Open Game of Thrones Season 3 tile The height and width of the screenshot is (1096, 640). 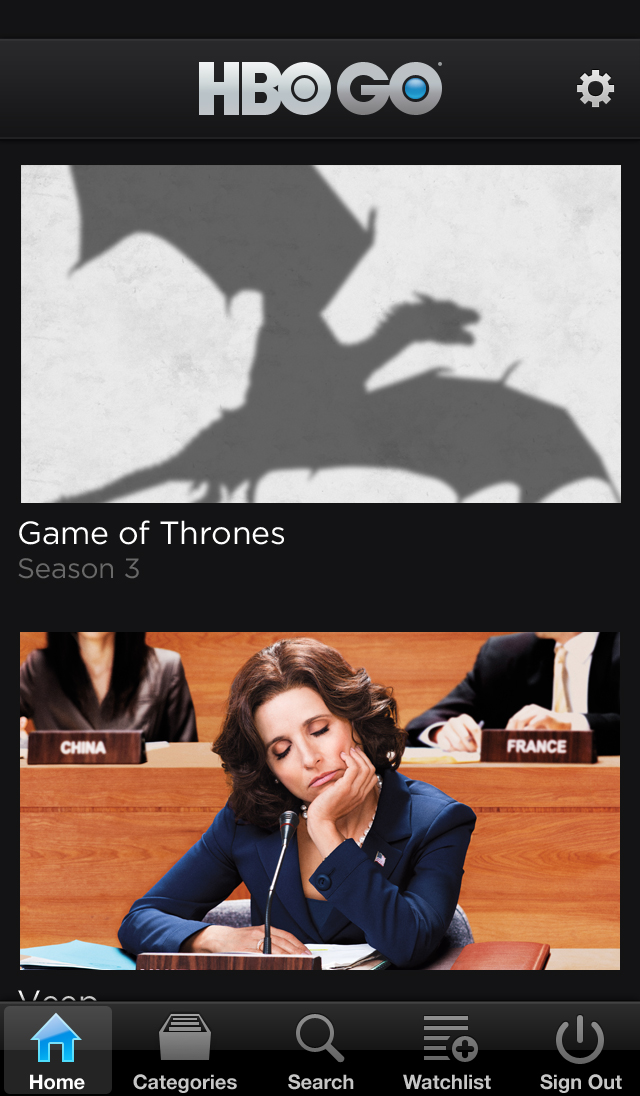320,334
